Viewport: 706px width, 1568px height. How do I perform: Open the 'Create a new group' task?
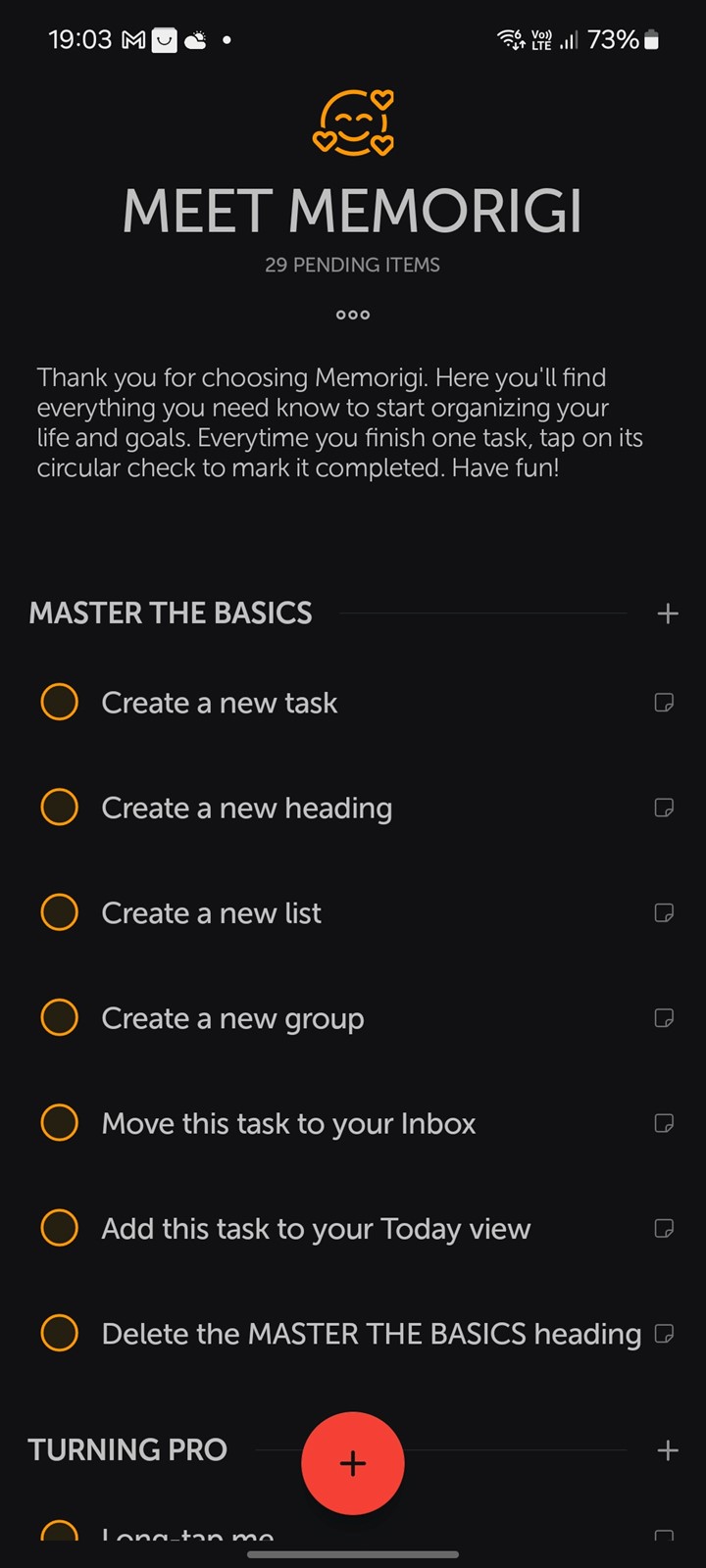tap(233, 1018)
